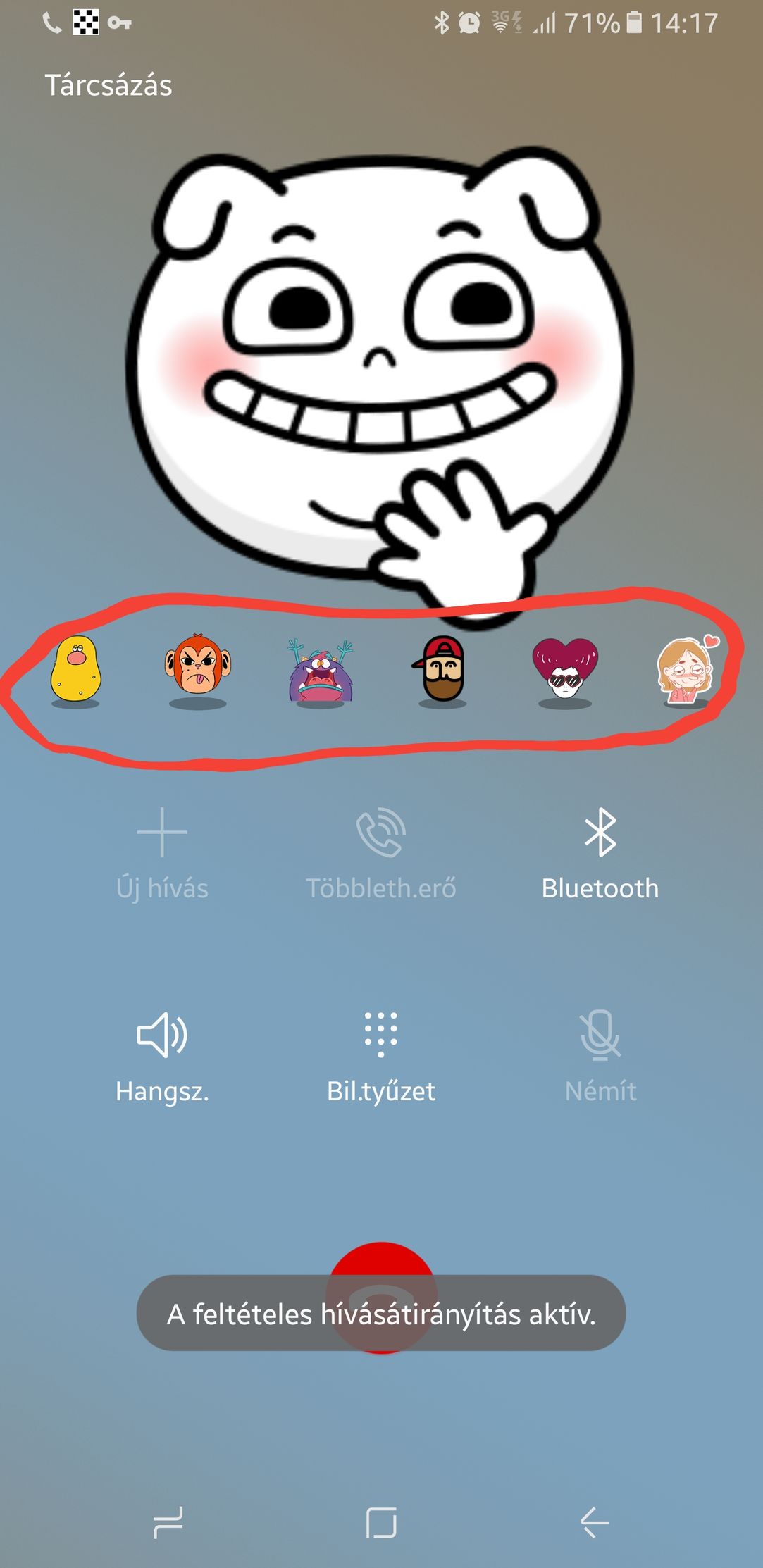Tap the Többleth.erő button

(380, 853)
